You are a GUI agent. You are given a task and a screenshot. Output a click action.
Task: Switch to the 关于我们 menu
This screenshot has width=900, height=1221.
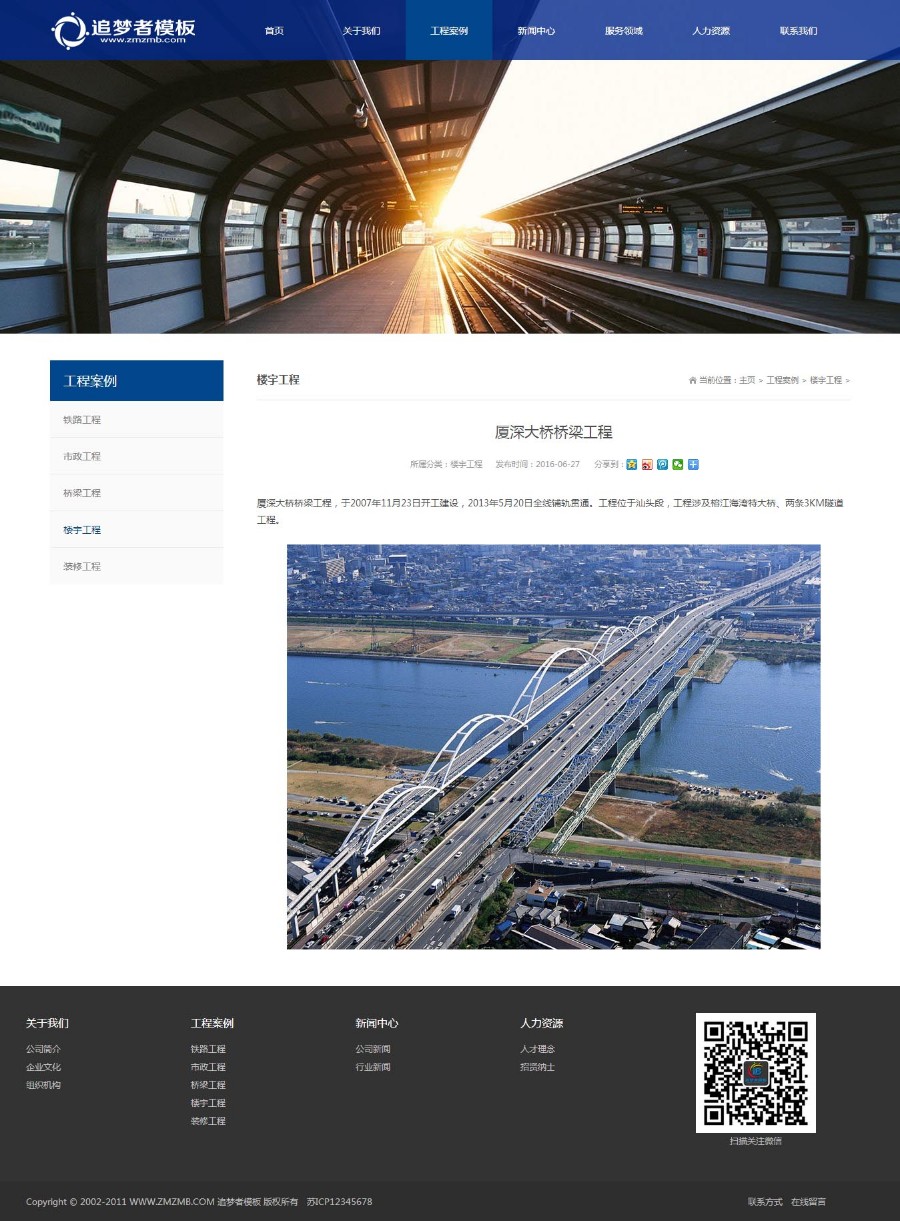click(361, 30)
